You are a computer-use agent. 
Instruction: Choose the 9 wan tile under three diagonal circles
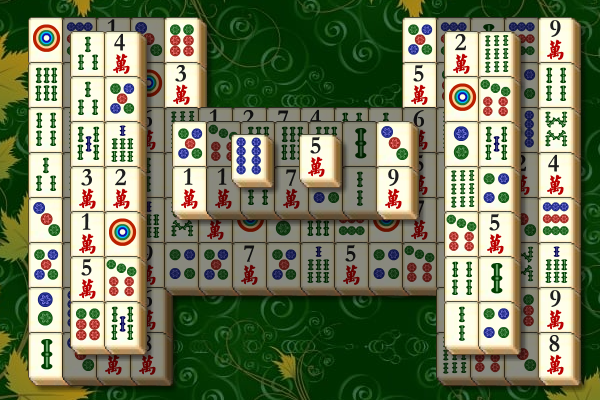point(394,188)
